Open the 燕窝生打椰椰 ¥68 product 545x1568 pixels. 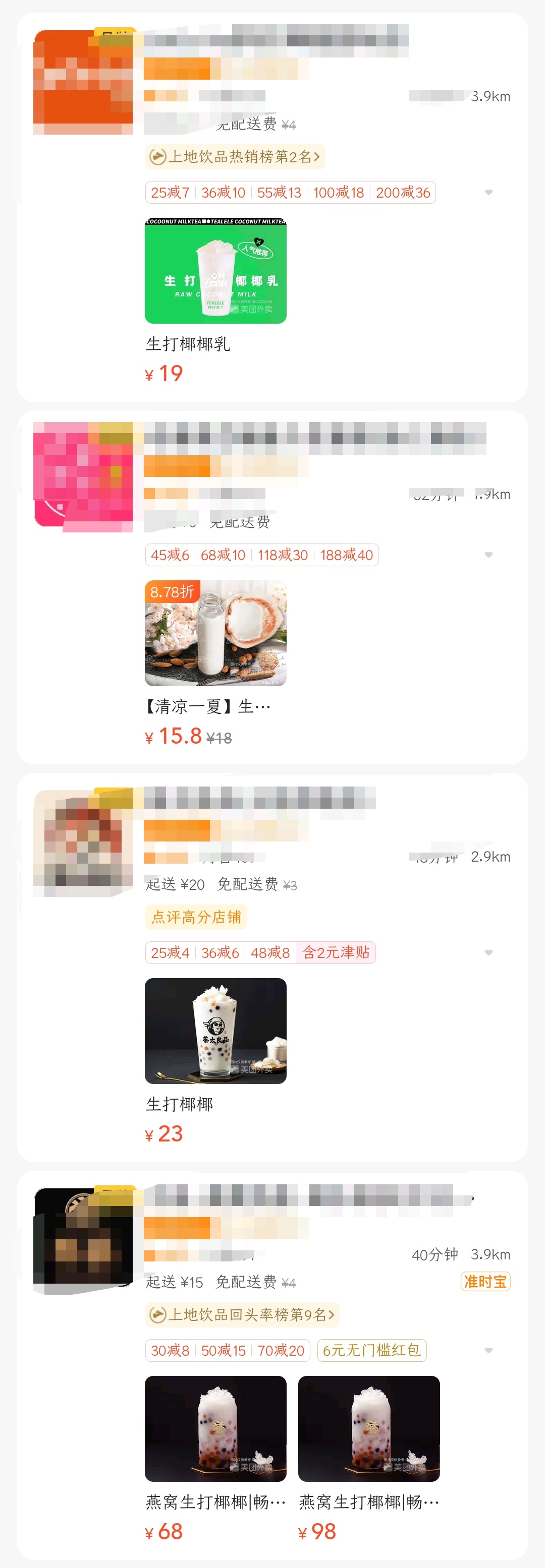tap(215, 1428)
